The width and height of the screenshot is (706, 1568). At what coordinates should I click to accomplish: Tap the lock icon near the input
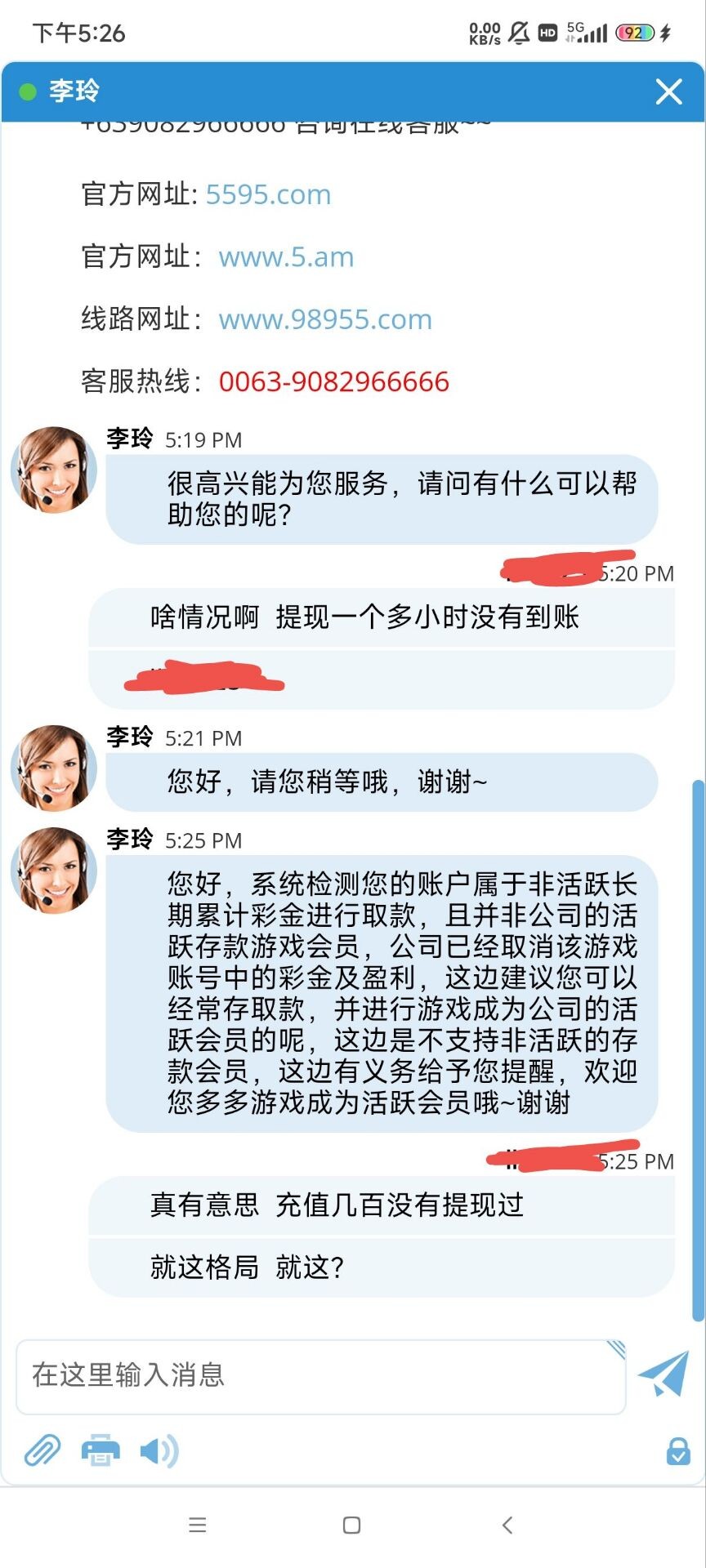click(678, 1451)
